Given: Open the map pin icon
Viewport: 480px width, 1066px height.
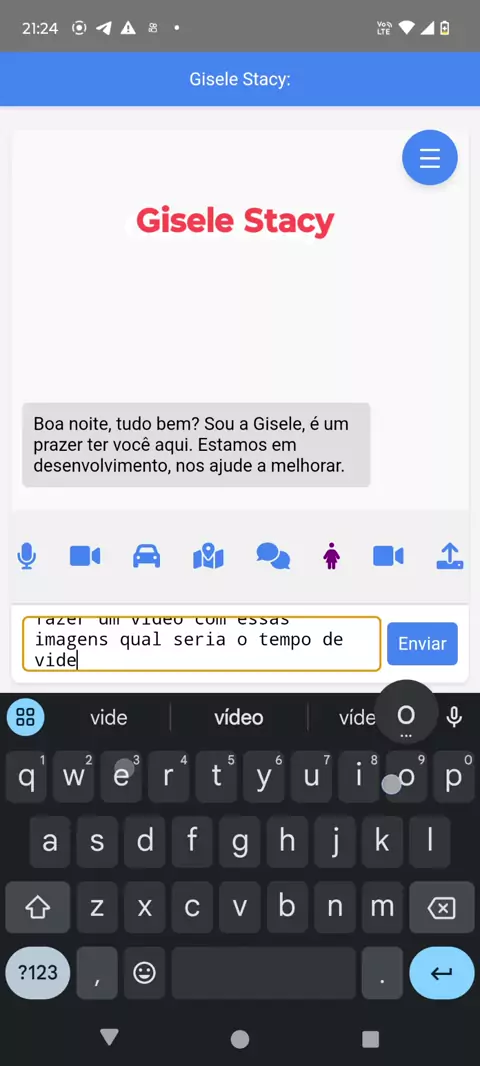Looking at the screenshot, I should pos(209,557).
